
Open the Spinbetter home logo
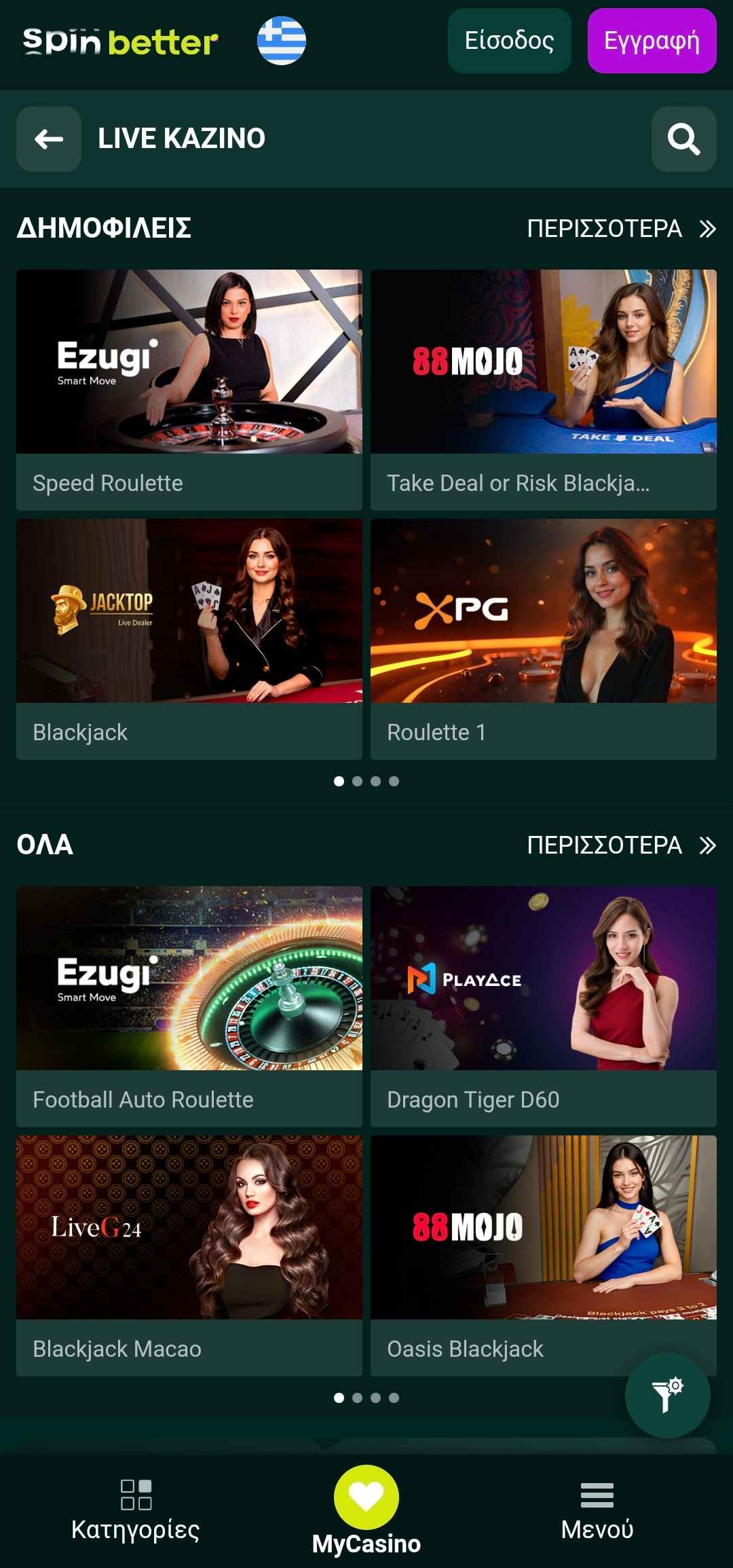[x=121, y=42]
